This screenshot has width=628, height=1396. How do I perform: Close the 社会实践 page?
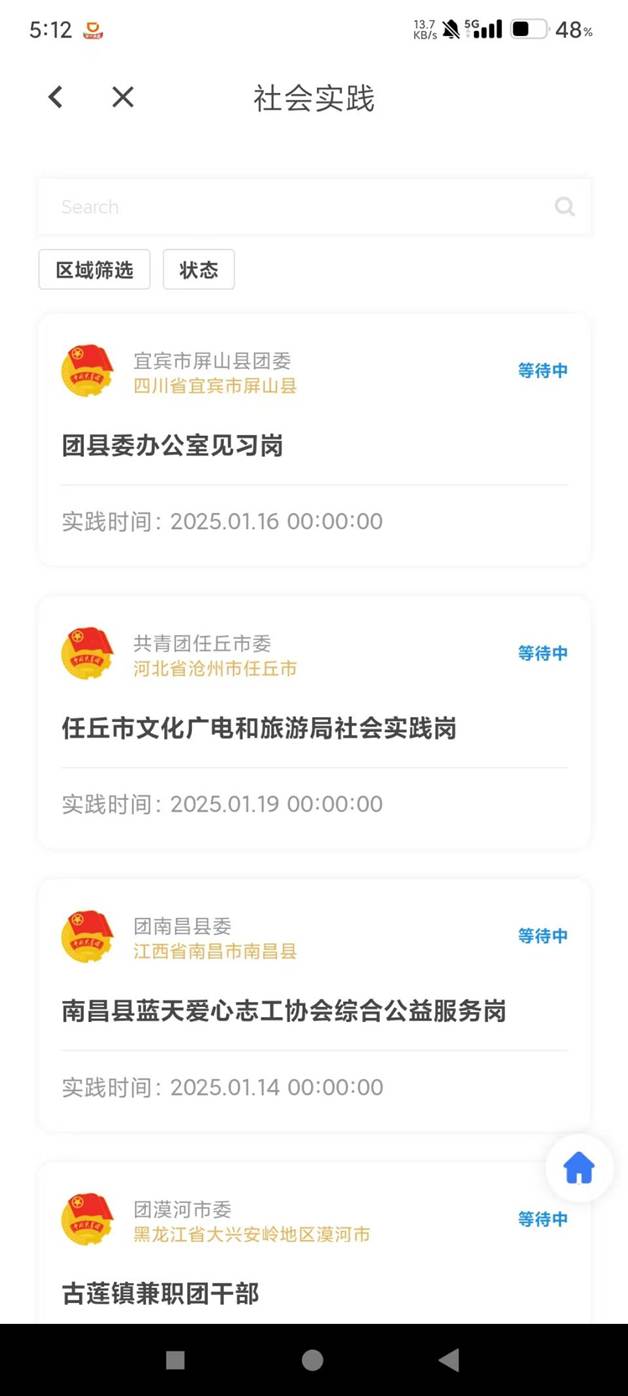123,97
